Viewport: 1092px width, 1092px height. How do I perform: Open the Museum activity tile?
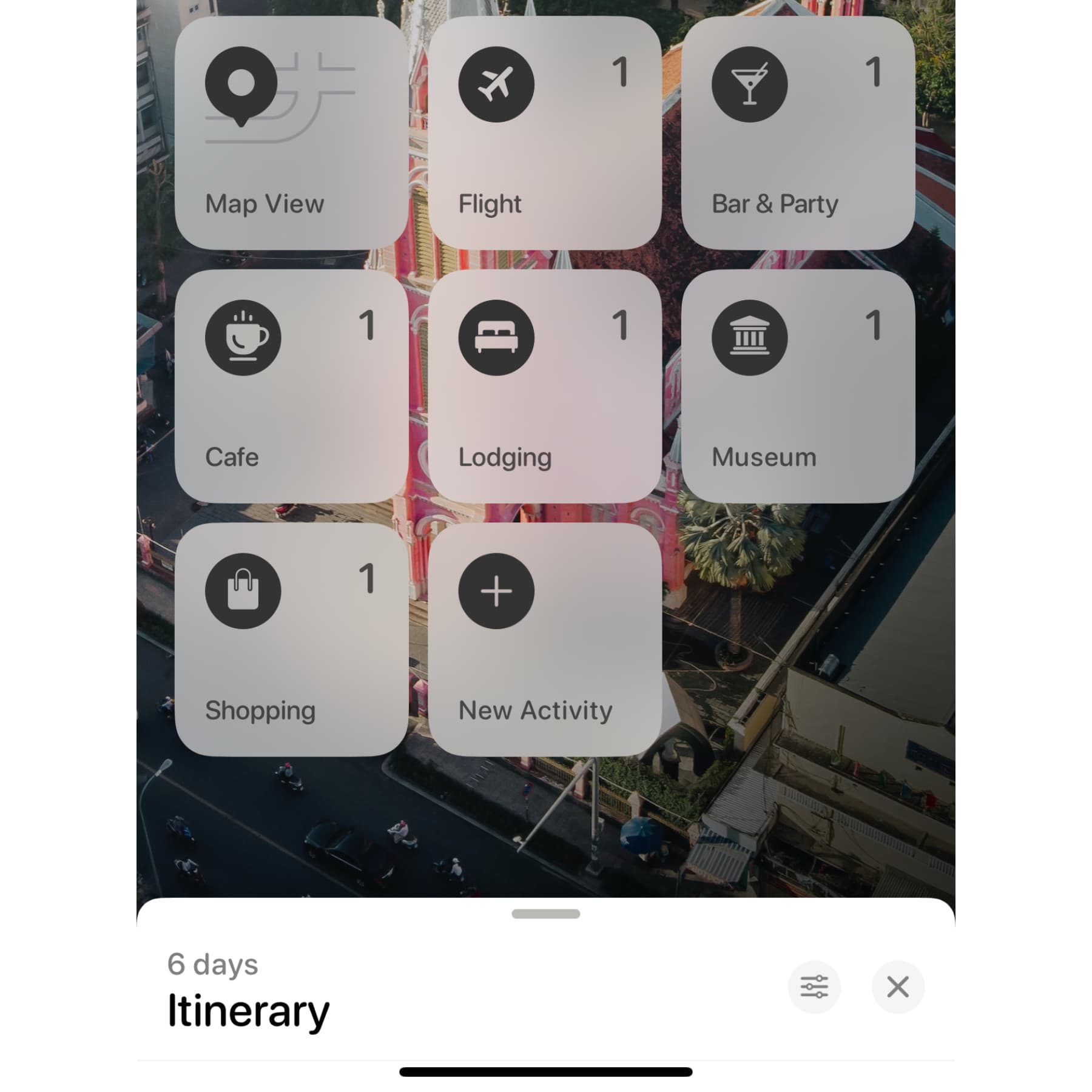coord(798,386)
